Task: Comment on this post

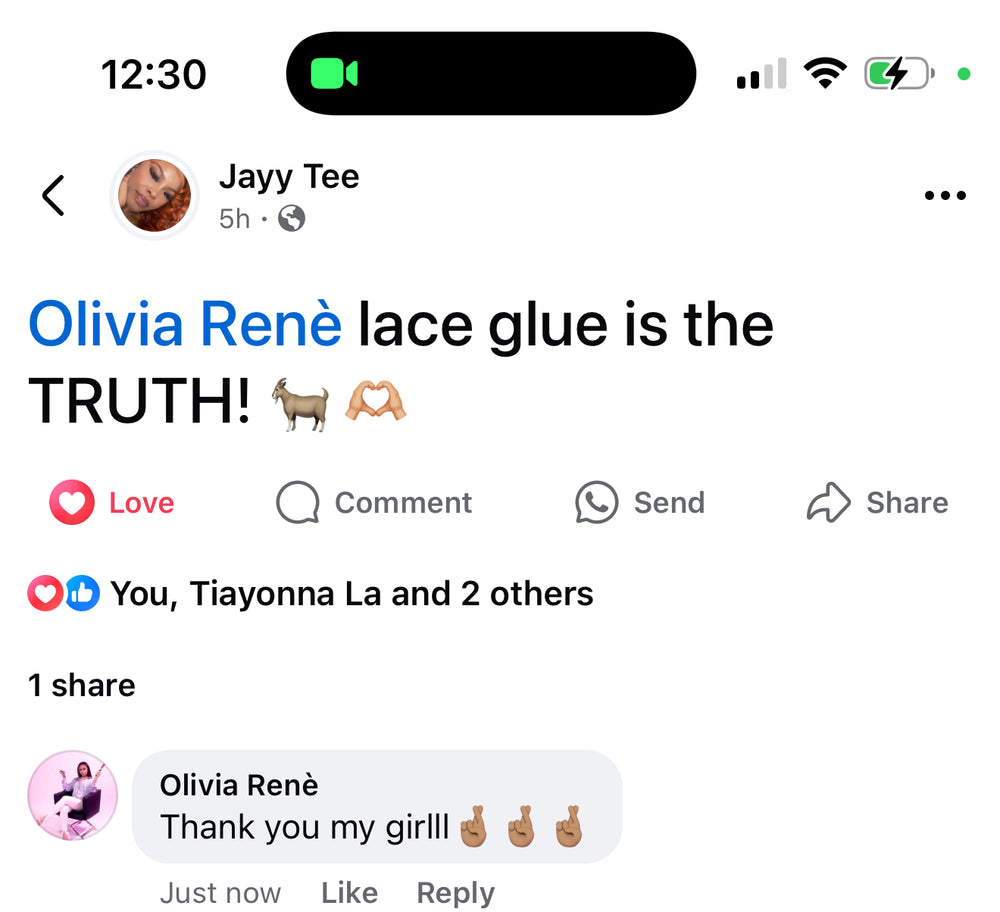Action: (x=374, y=502)
